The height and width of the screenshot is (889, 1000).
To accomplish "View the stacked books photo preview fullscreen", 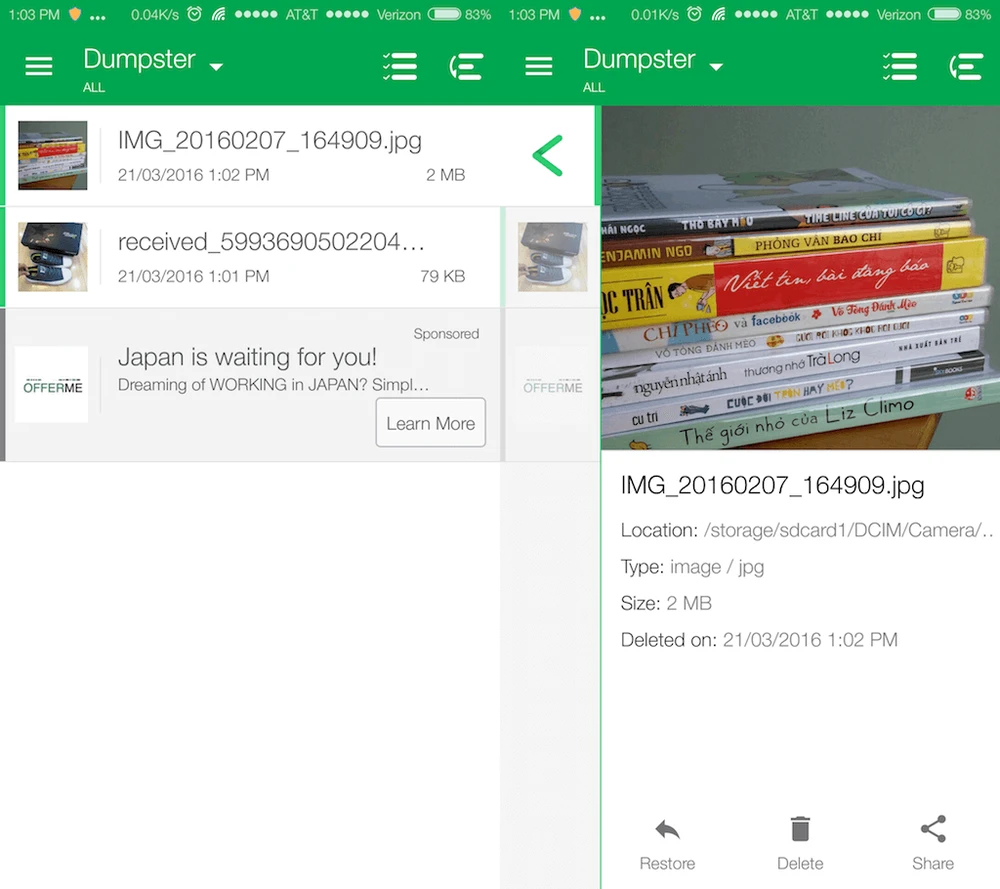I will pyautogui.click(x=800, y=278).
